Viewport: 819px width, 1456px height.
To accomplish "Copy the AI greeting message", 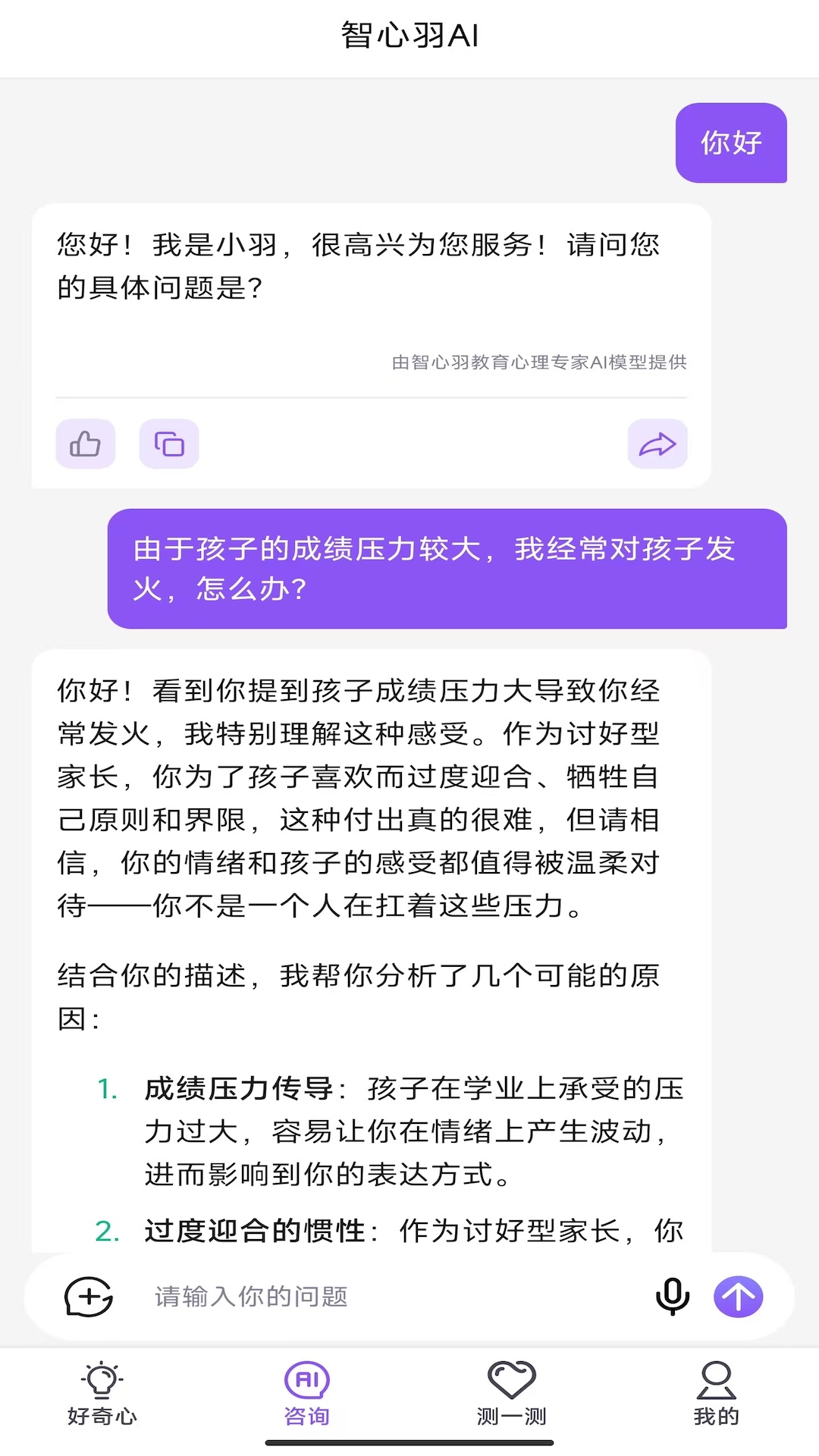I will tap(169, 444).
